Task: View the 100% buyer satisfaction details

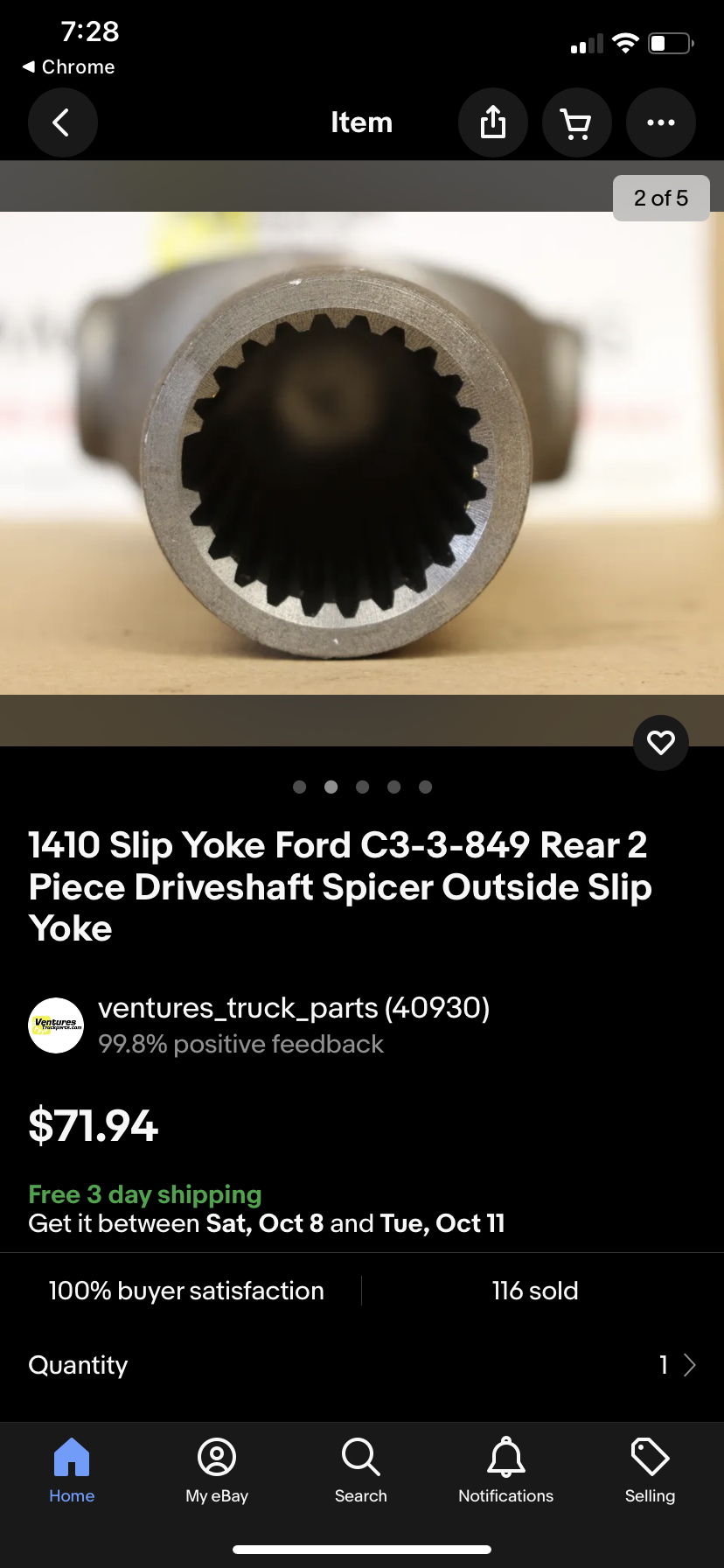Action: pos(185,1290)
